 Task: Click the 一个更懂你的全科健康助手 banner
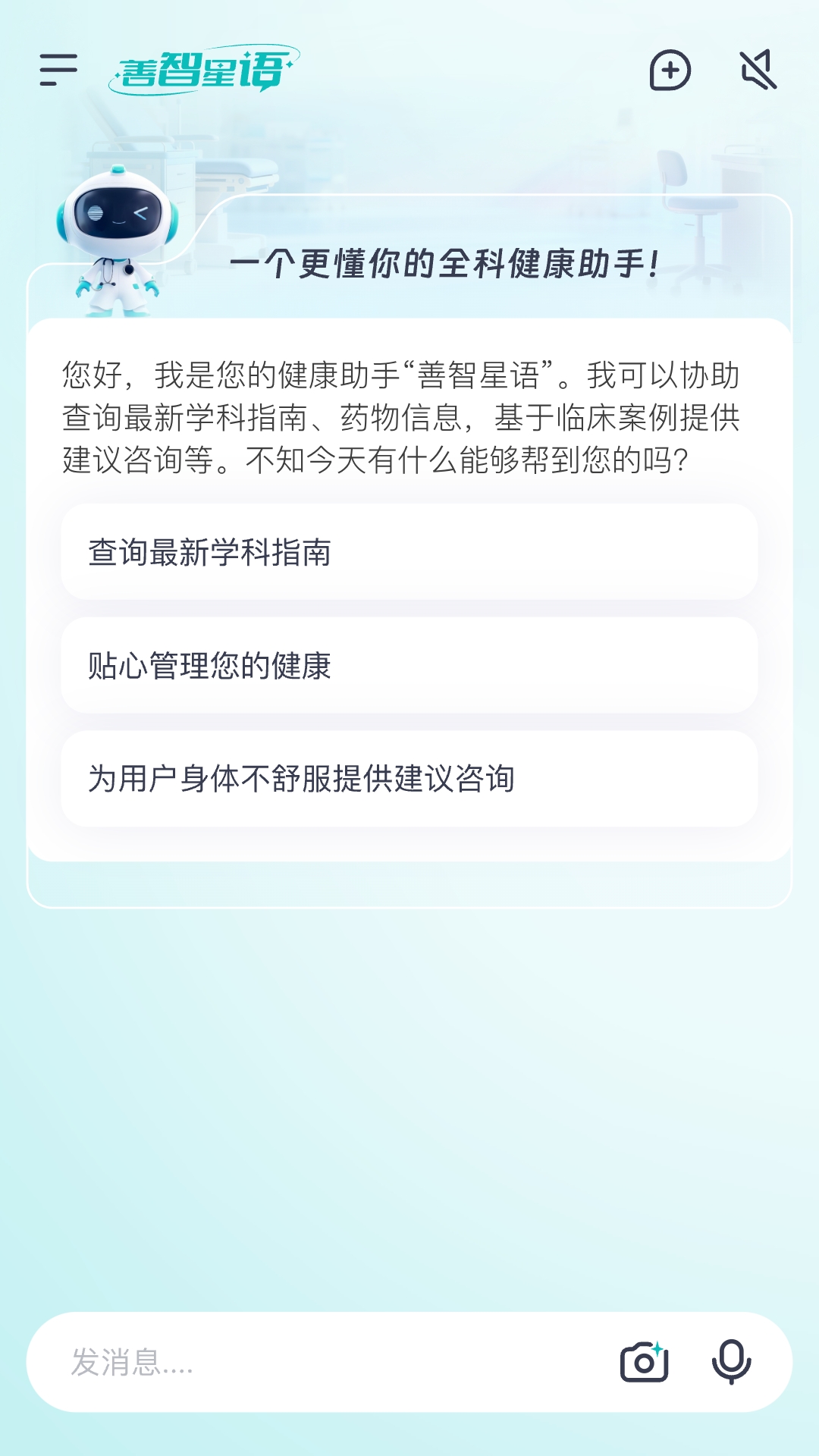click(x=447, y=264)
